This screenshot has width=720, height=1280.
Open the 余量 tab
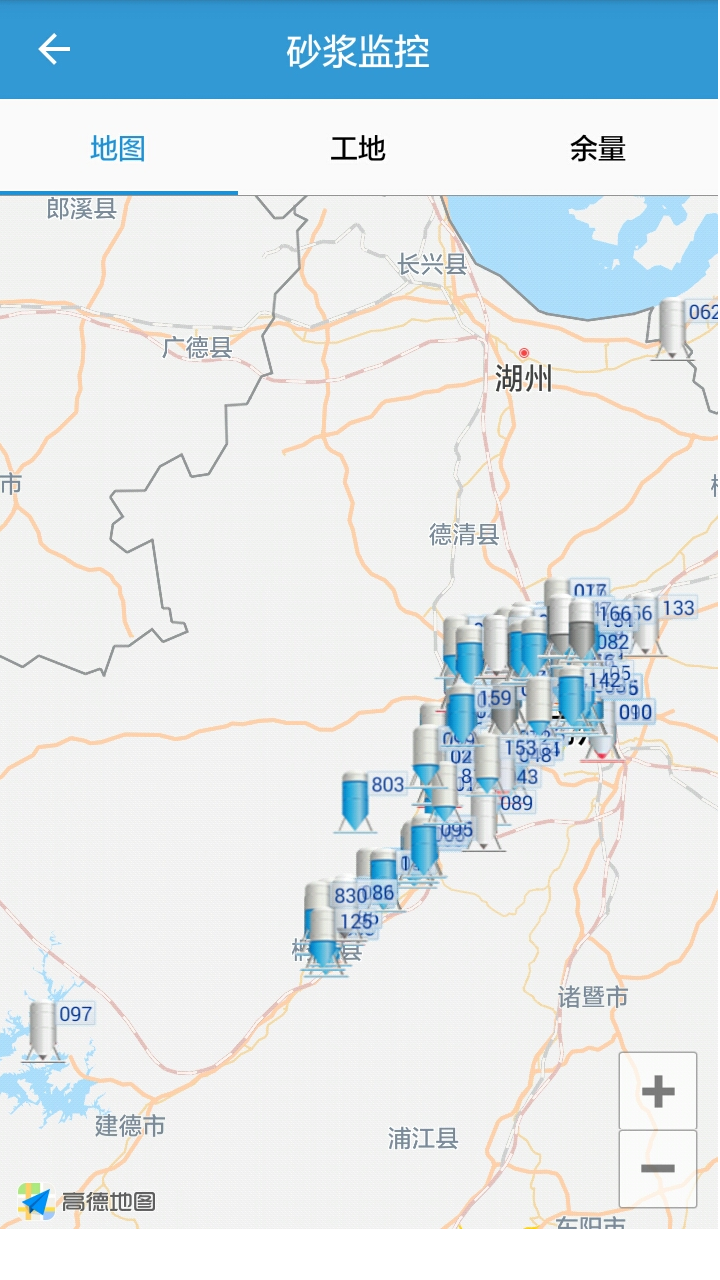[598, 149]
